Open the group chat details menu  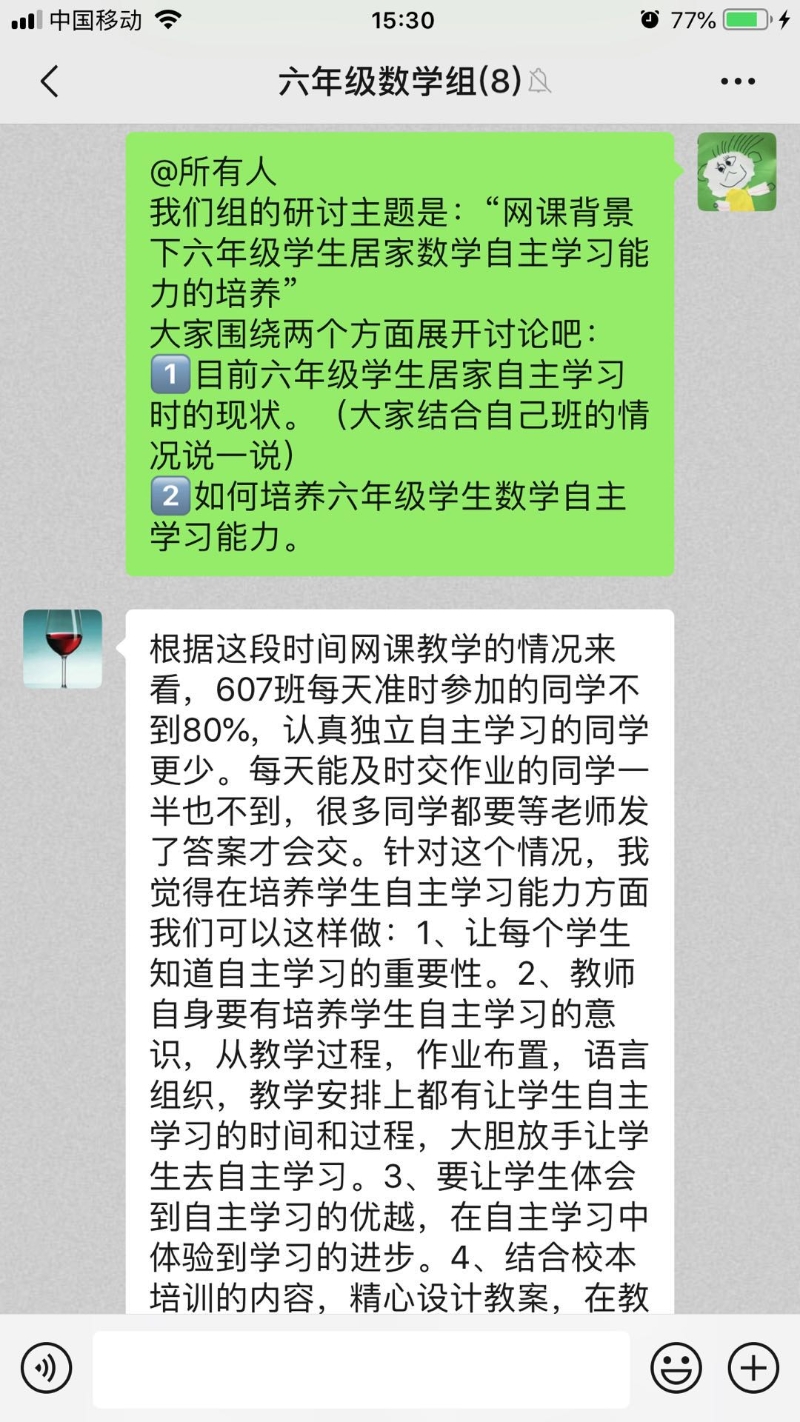click(737, 81)
